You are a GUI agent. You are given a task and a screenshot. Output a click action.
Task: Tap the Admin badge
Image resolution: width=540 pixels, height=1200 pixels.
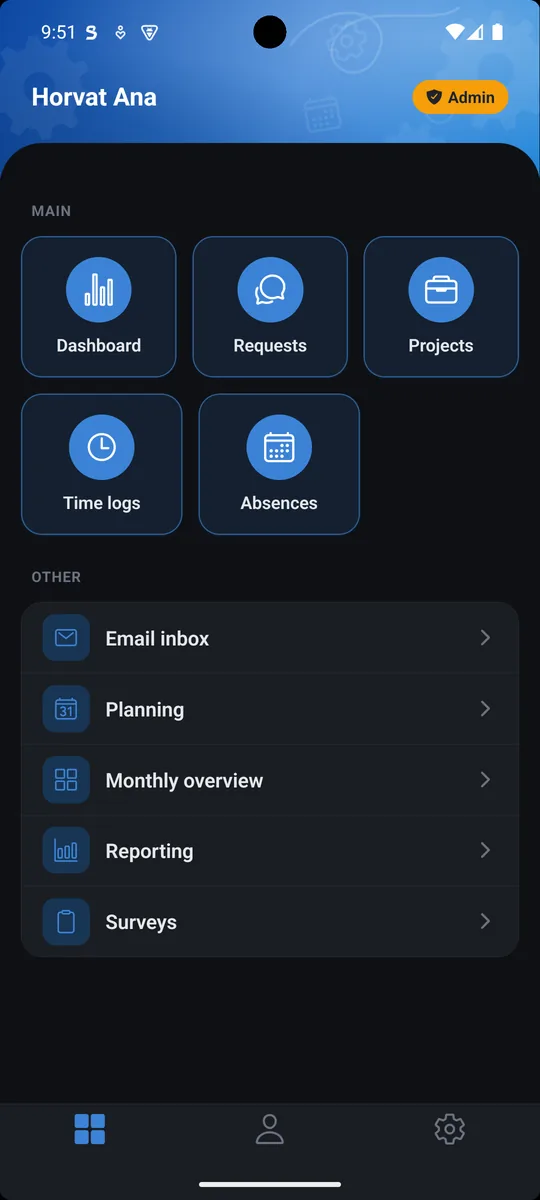tap(460, 97)
